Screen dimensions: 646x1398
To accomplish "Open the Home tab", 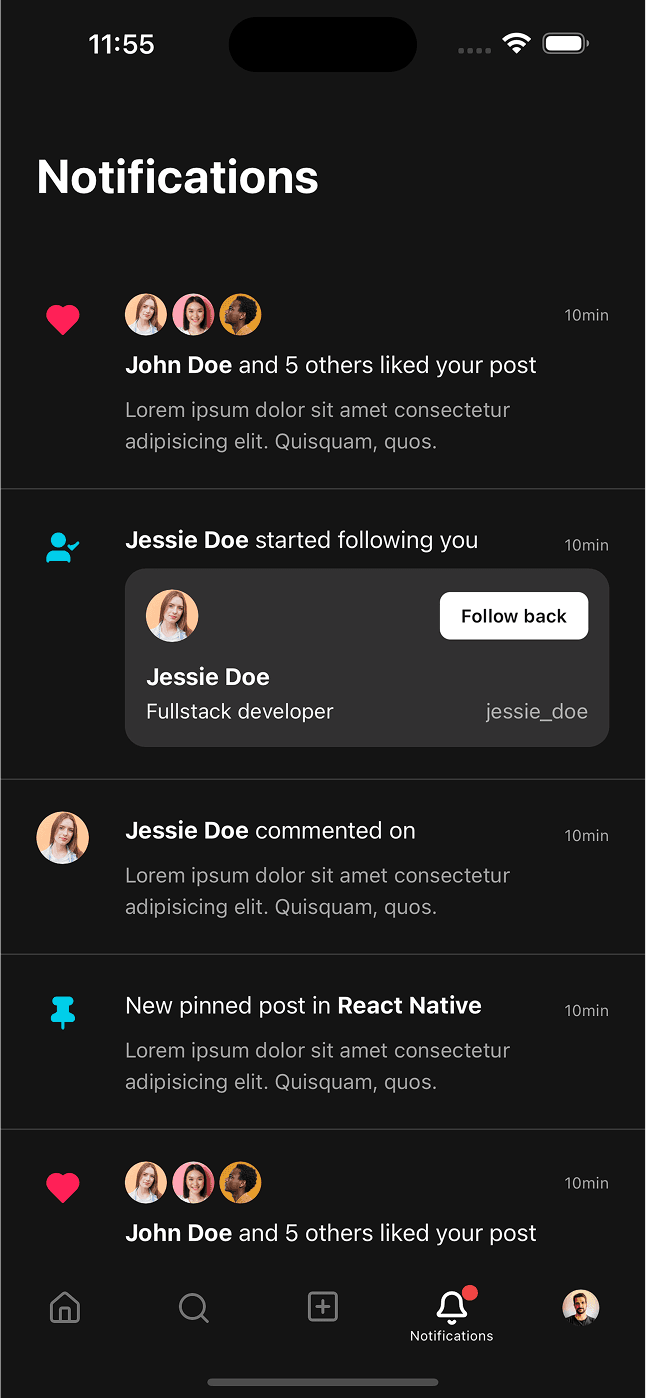I will click(x=65, y=1307).
